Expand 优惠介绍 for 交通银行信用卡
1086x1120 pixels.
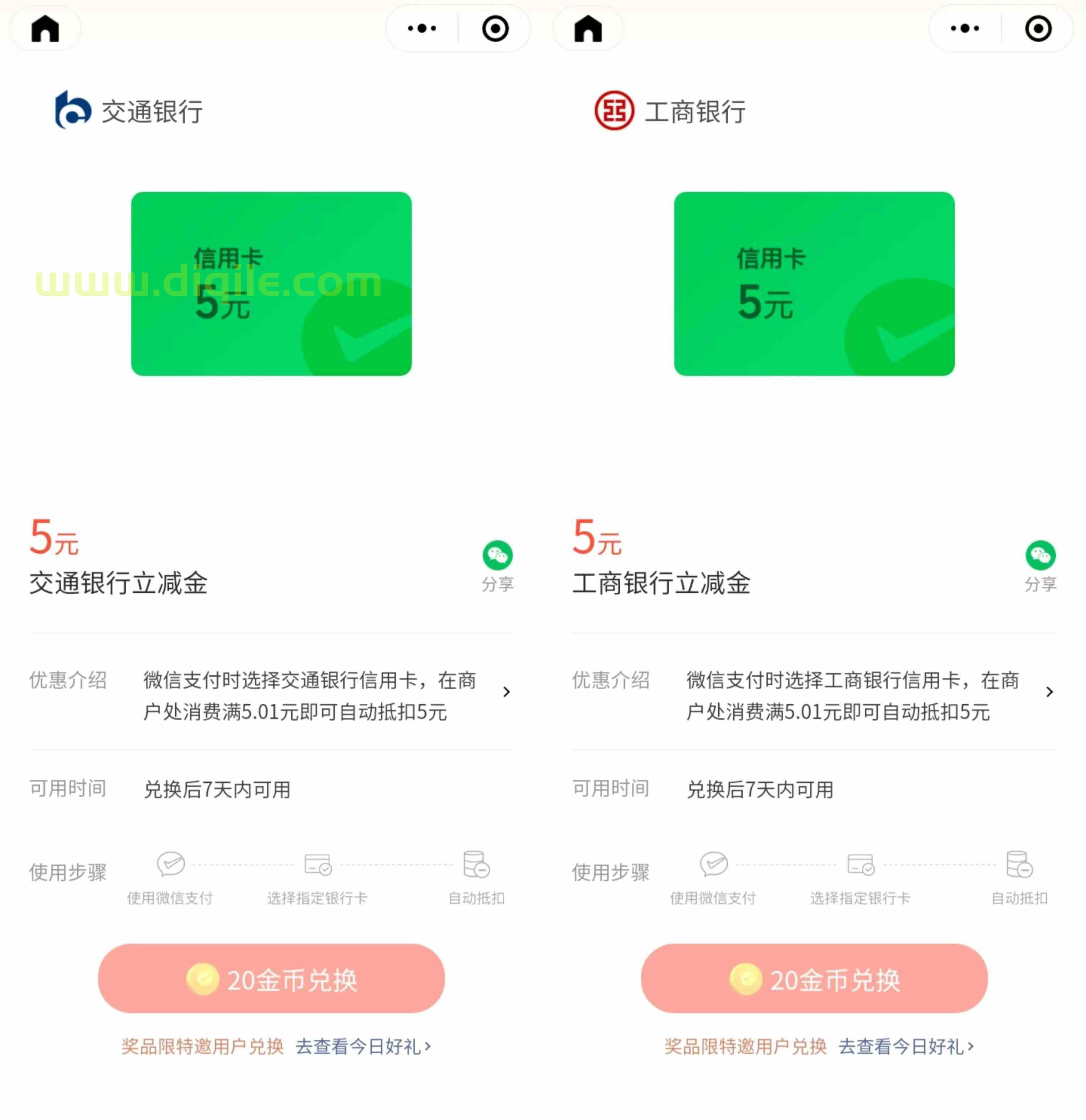click(x=506, y=692)
